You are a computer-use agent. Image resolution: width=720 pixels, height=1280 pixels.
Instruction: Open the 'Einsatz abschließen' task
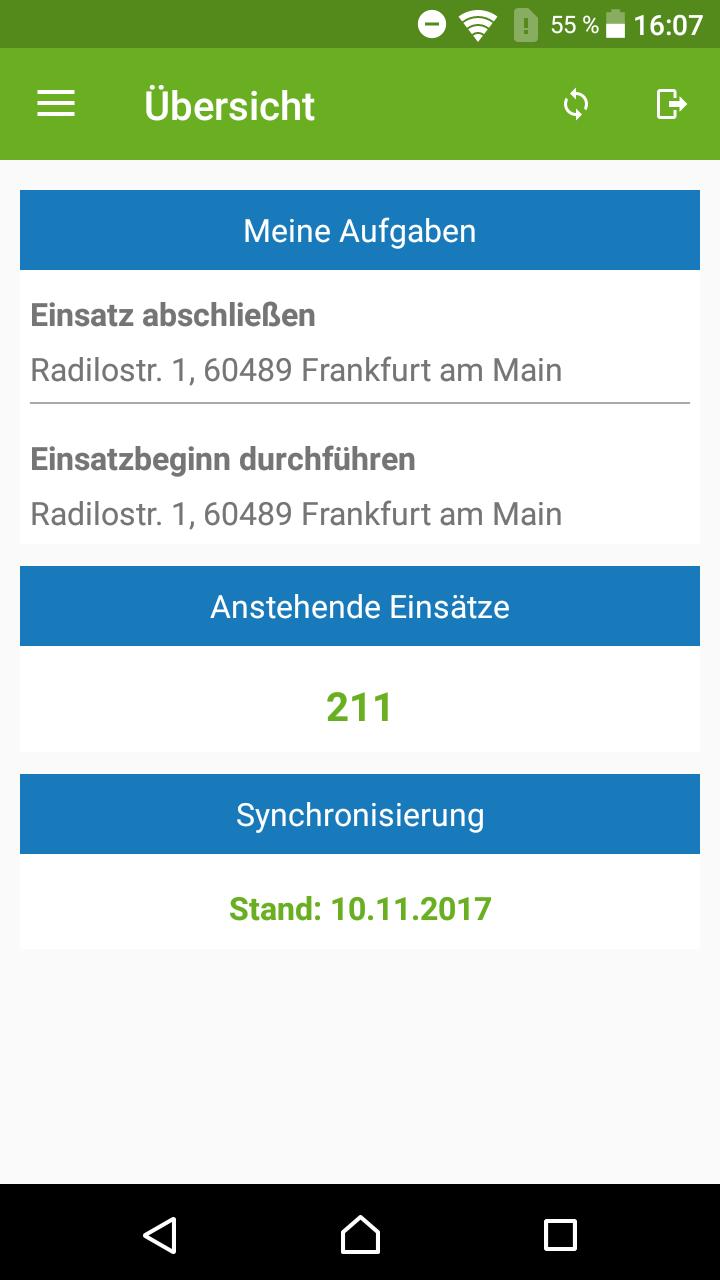click(x=360, y=342)
